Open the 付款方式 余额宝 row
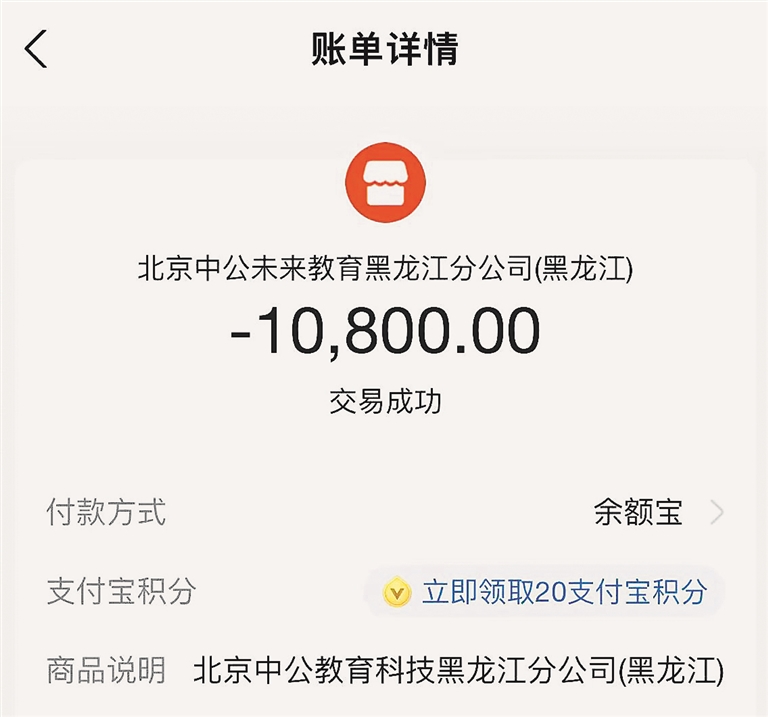The image size is (768, 717). click(655, 513)
